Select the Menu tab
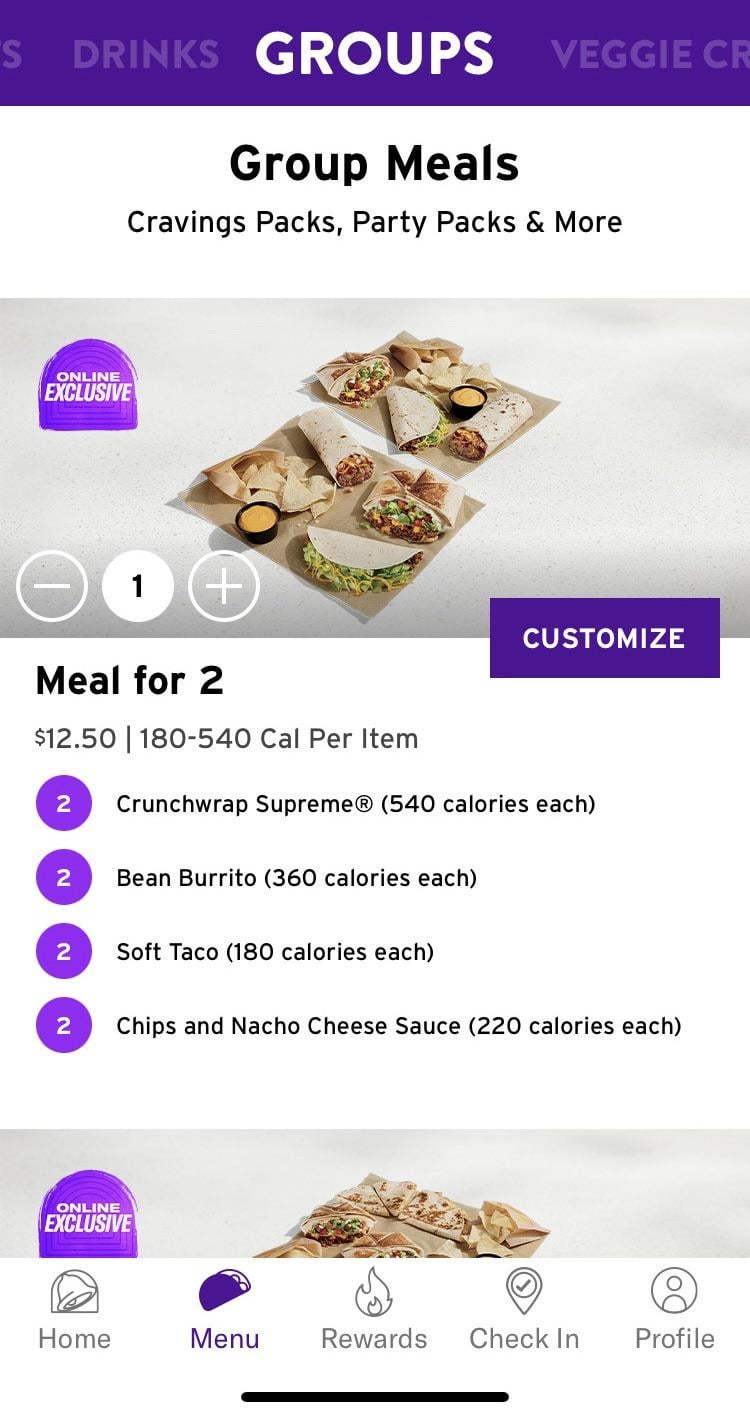750x1417 pixels. (x=224, y=1310)
